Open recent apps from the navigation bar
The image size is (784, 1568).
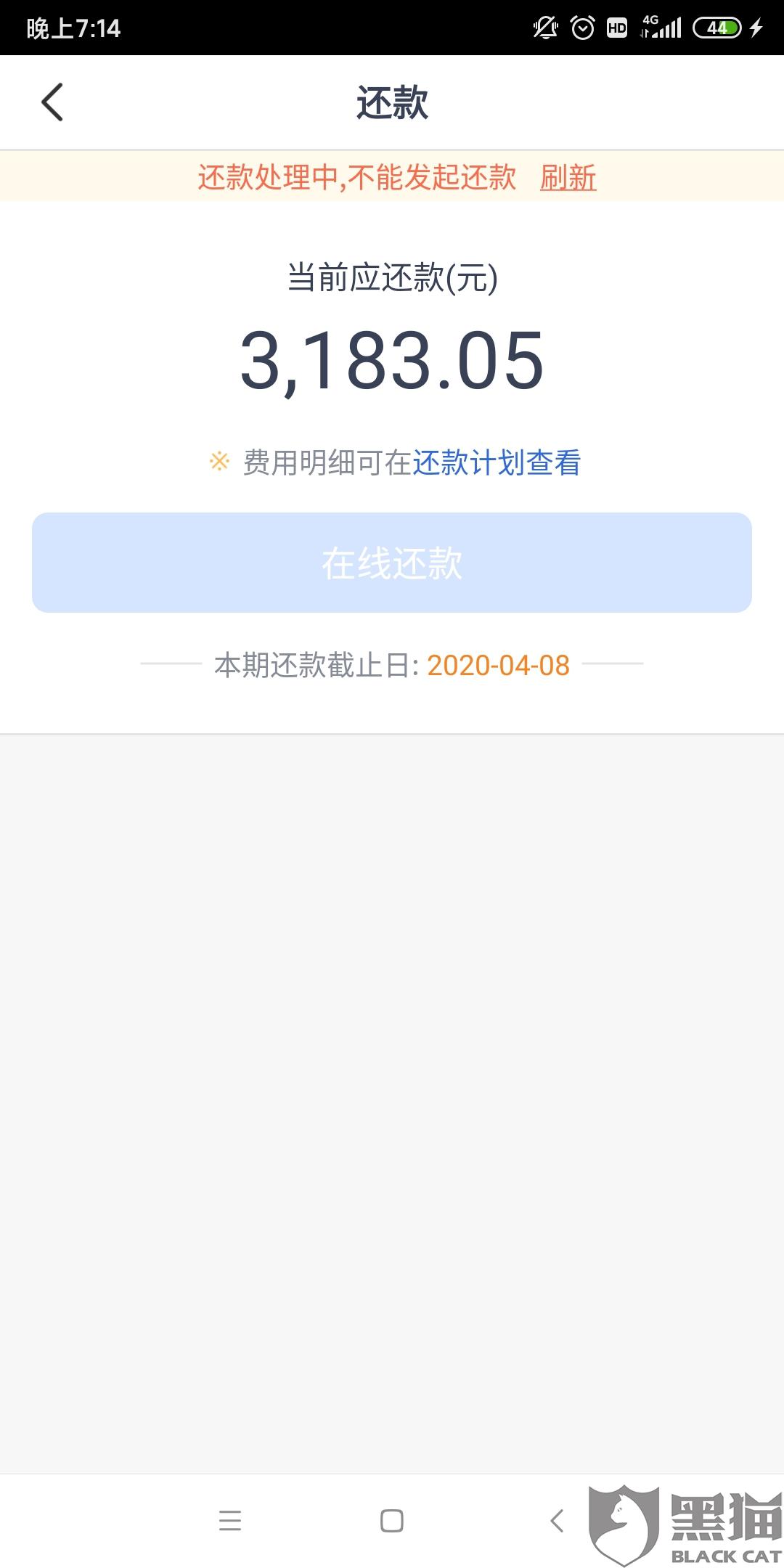tap(230, 1520)
